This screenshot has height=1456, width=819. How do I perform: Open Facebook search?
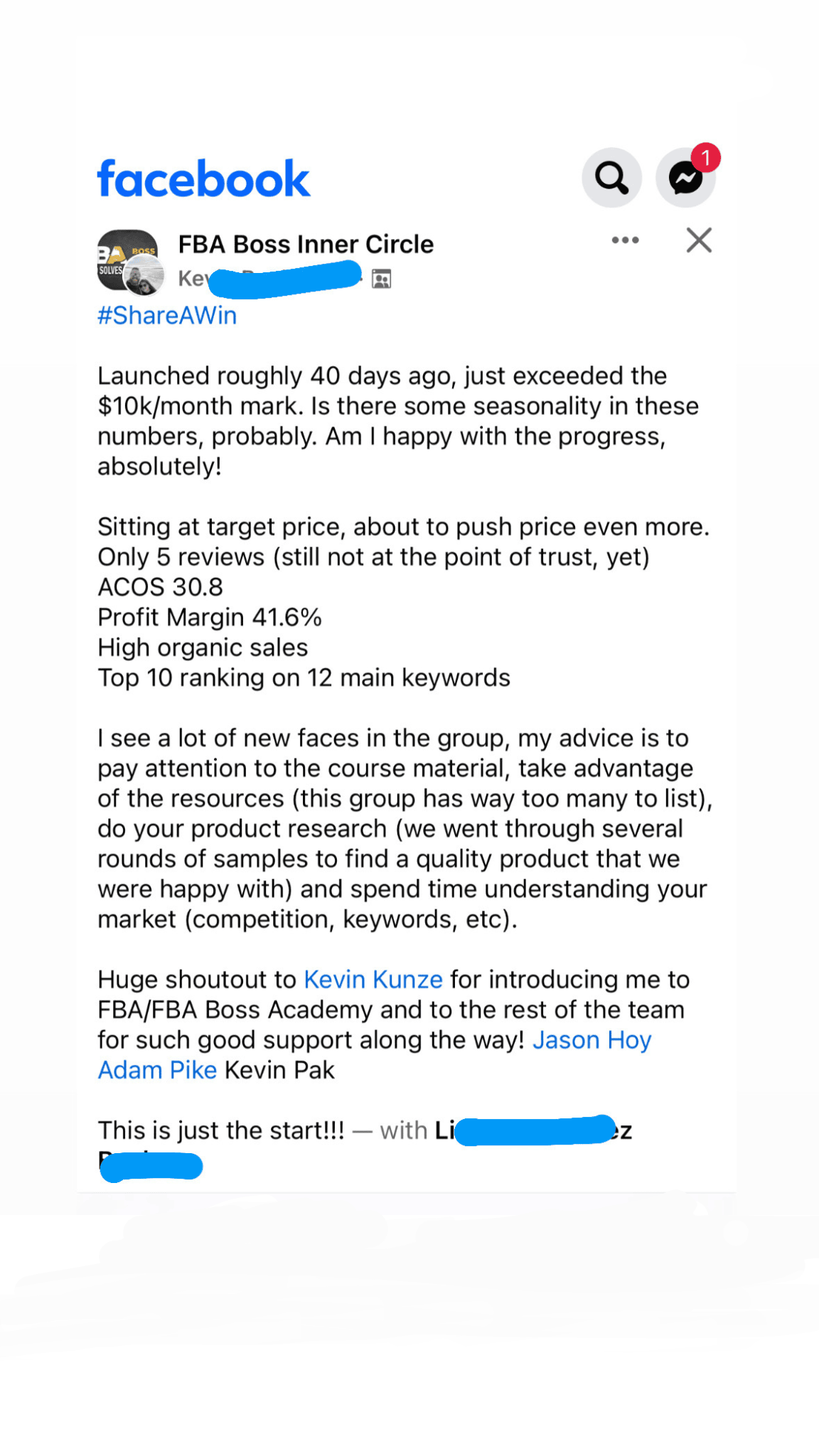pyautogui.click(x=611, y=178)
